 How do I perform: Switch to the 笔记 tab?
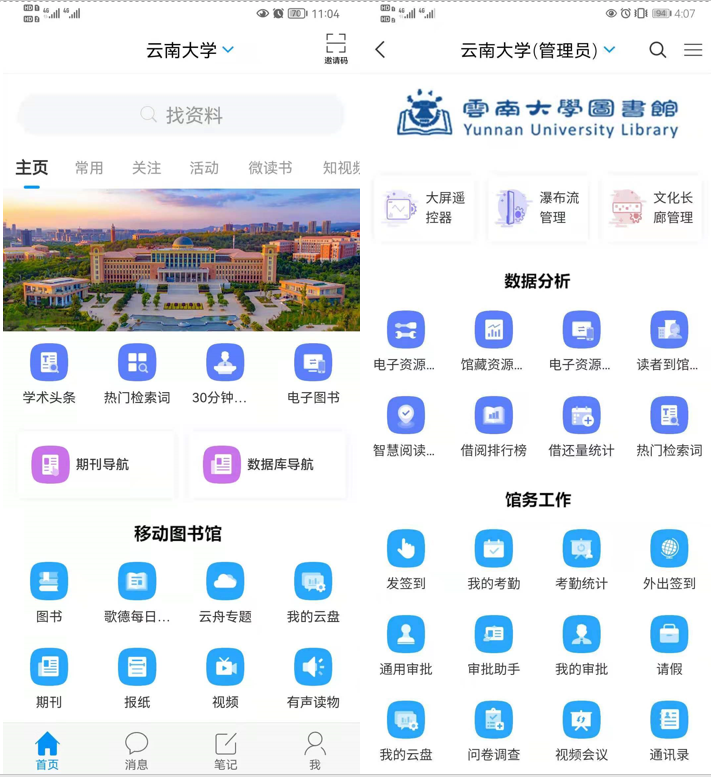click(x=226, y=750)
